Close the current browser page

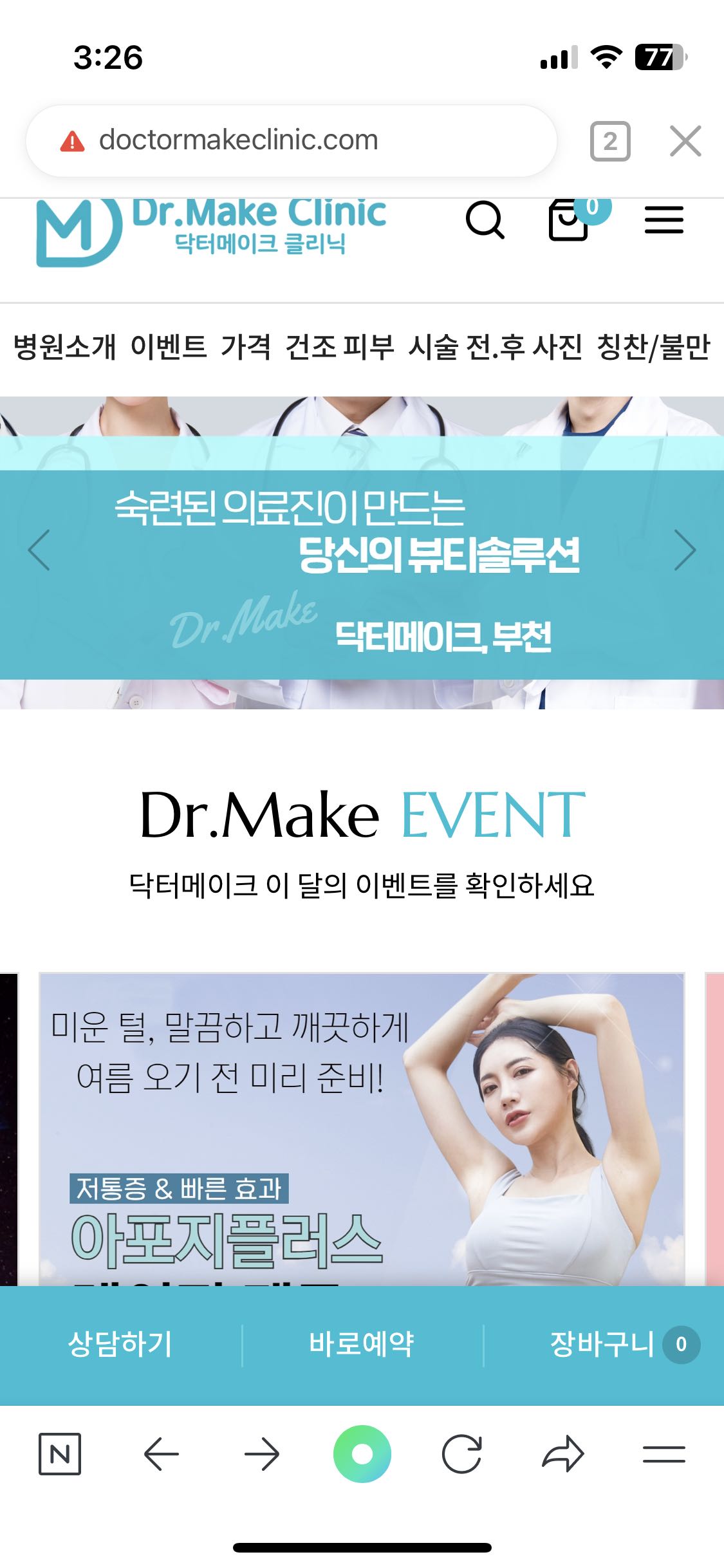point(685,141)
